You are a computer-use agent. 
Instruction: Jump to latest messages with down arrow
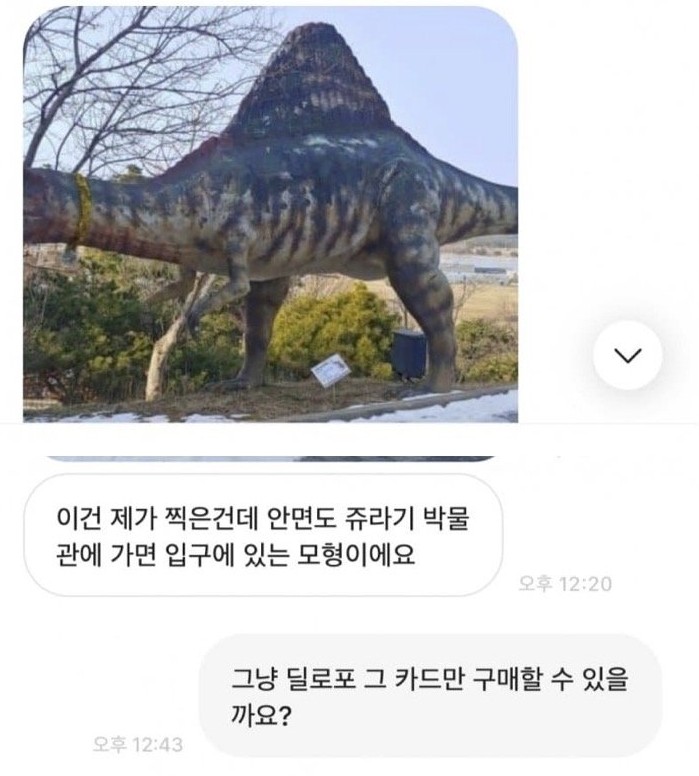627,355
